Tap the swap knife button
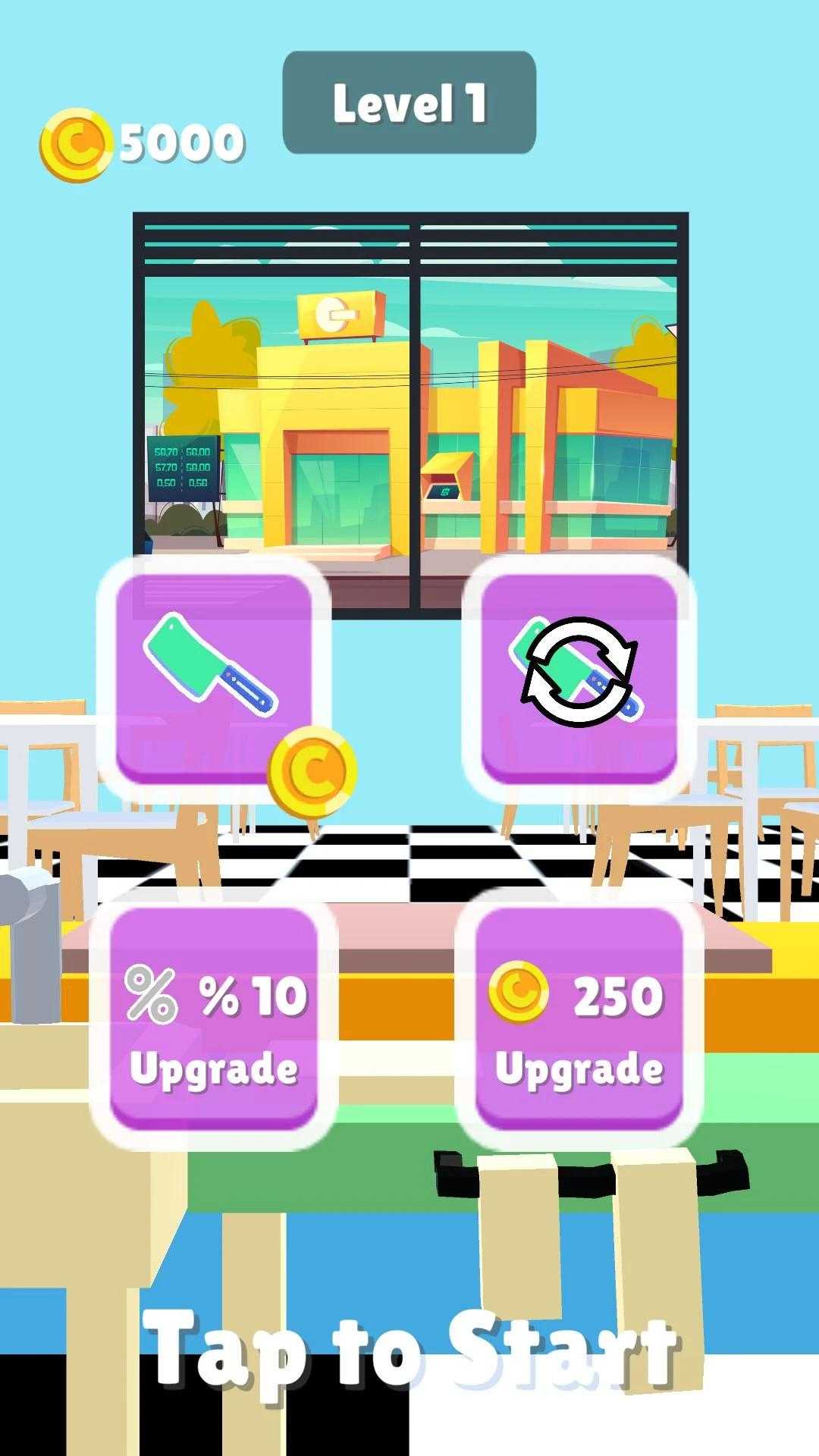Screen dimensions: 819x1456 pos(579,676)
